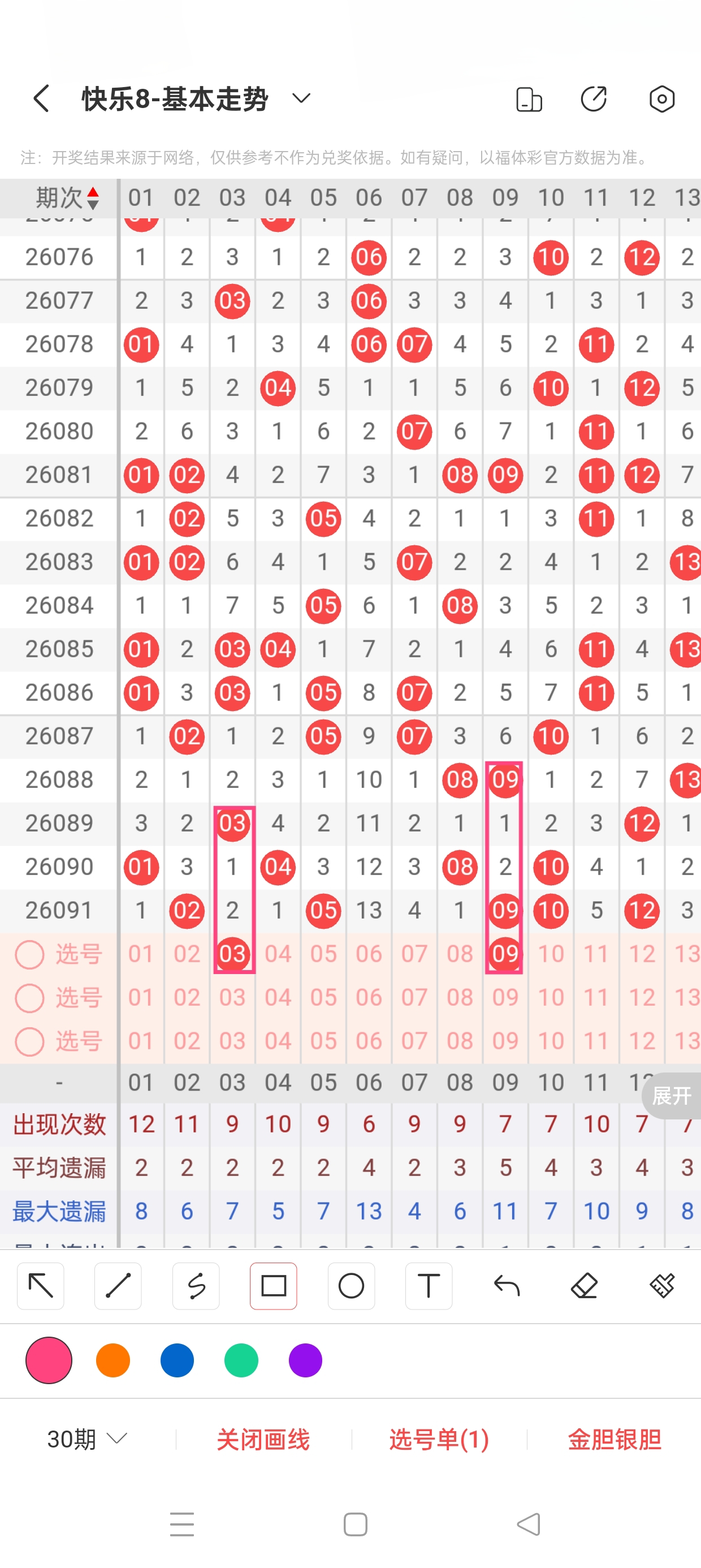Pick the blue drawing color
Screen dimensions: 701x1568
(x=177, y=1360)
